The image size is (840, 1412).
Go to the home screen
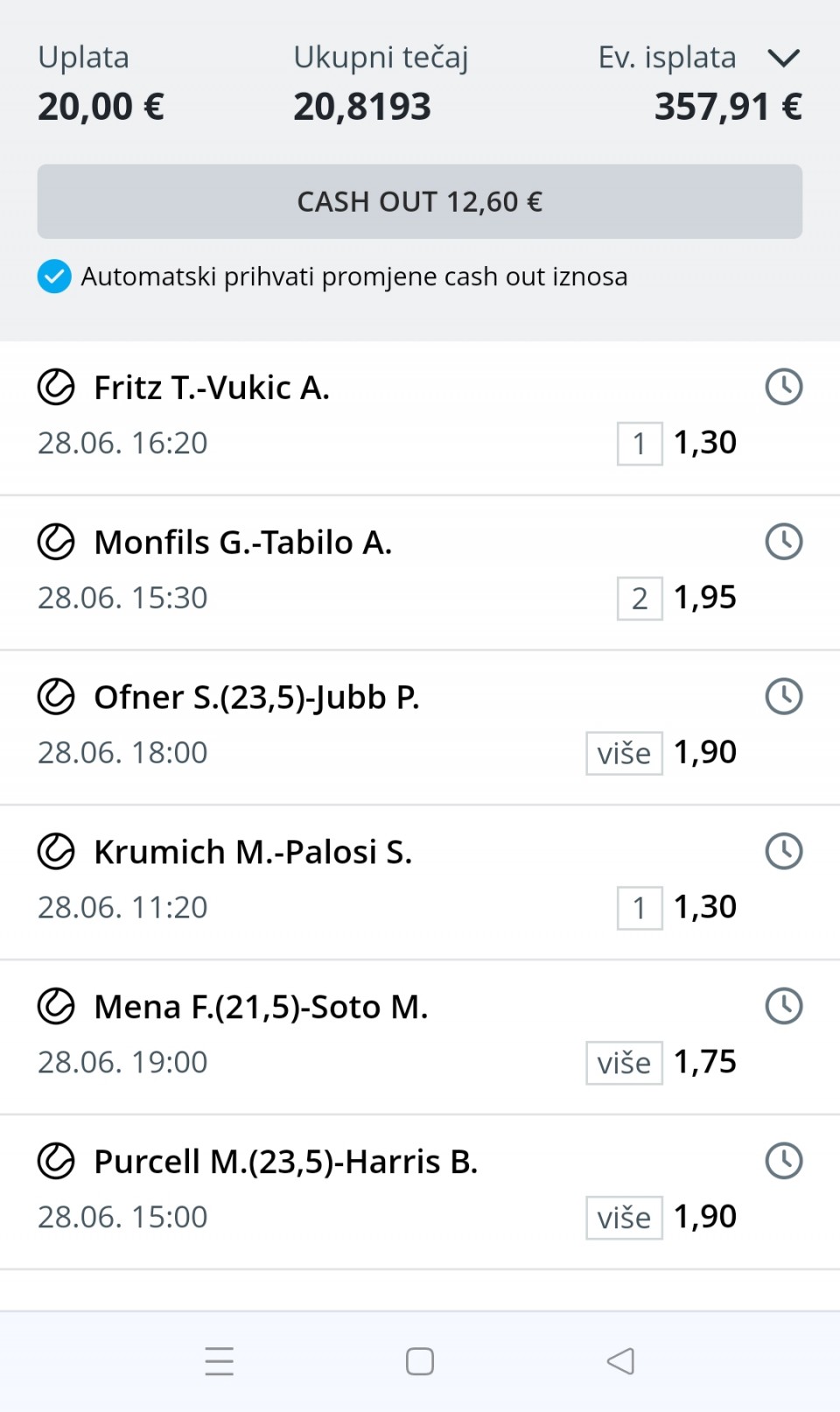[420, 1361]
